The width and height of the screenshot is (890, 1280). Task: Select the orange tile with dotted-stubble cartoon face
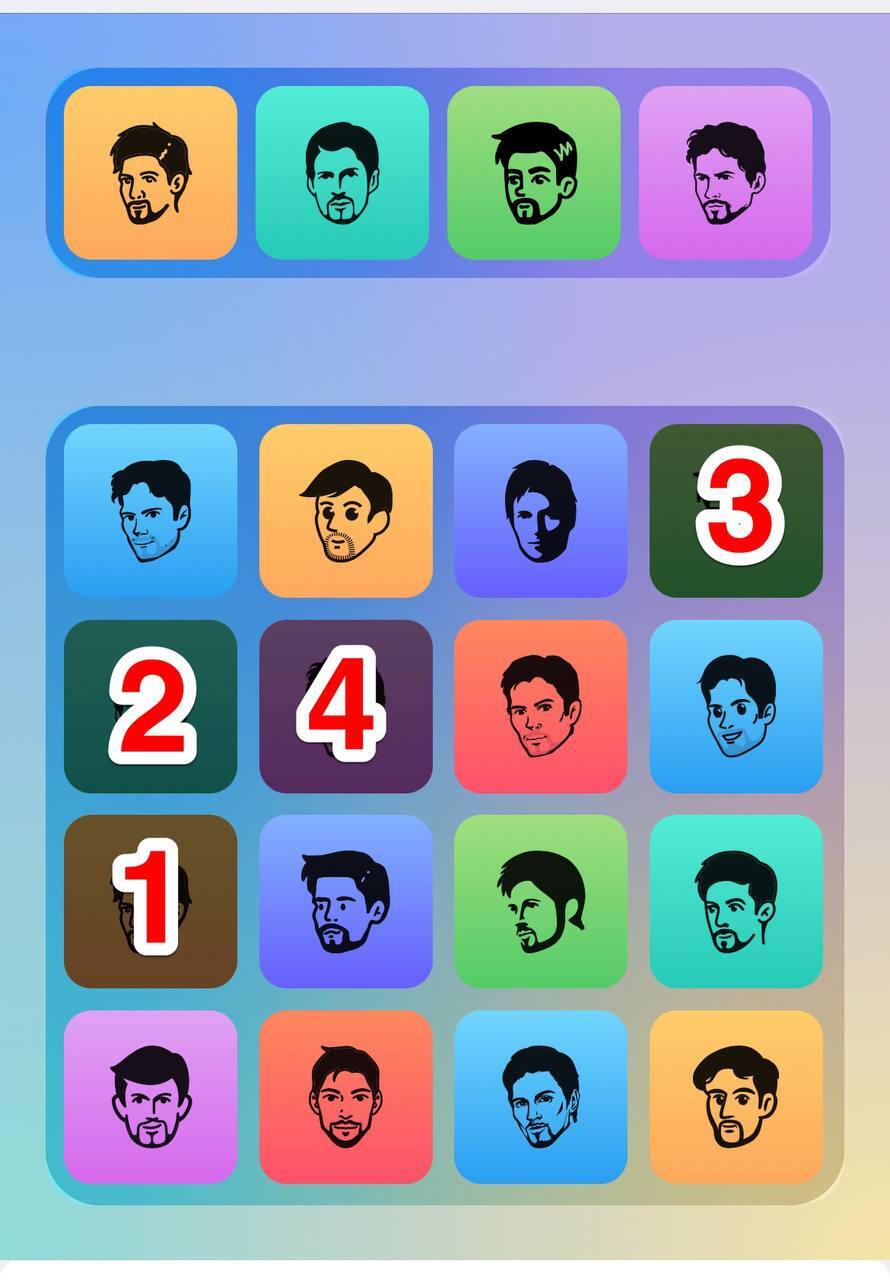coord(345,510)
